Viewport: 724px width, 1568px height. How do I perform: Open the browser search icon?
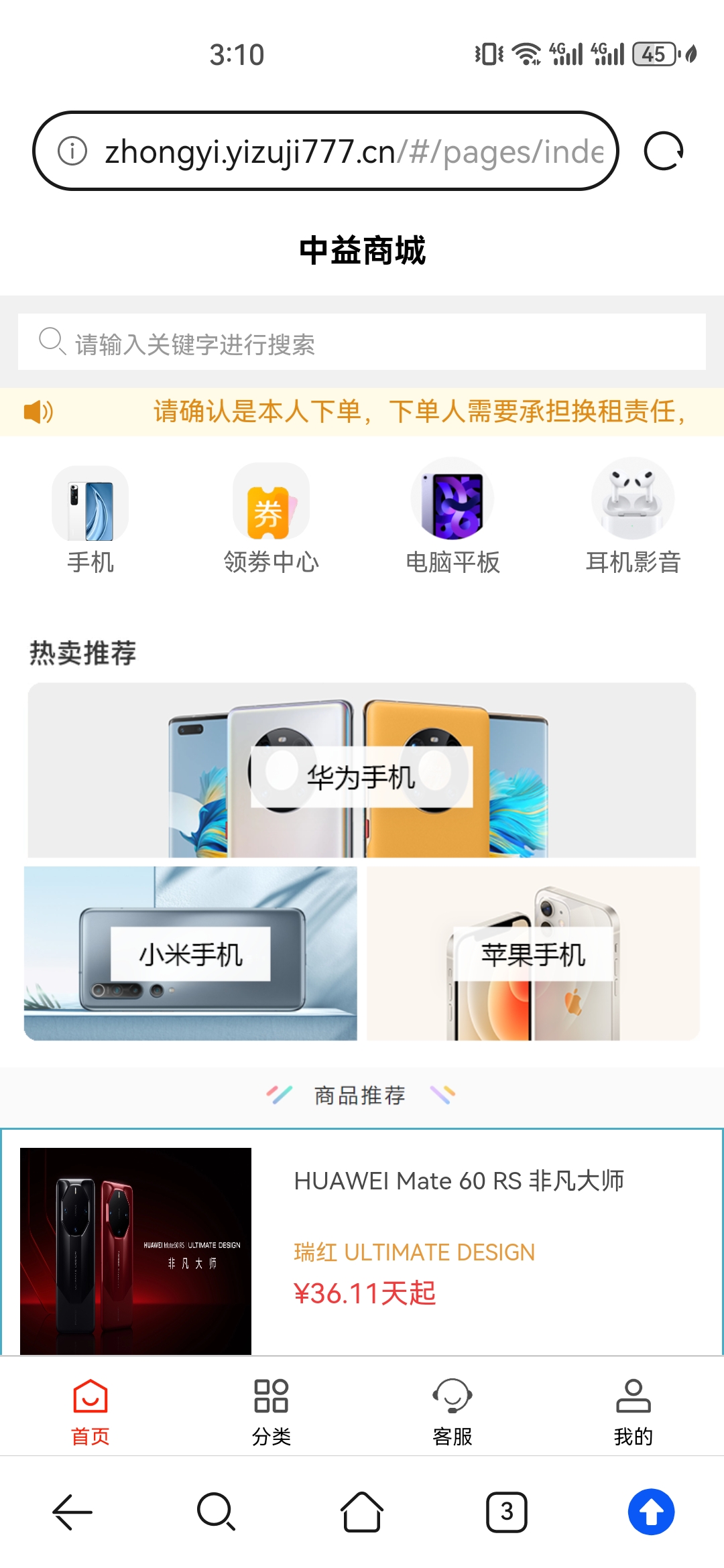pos(216,1512)
